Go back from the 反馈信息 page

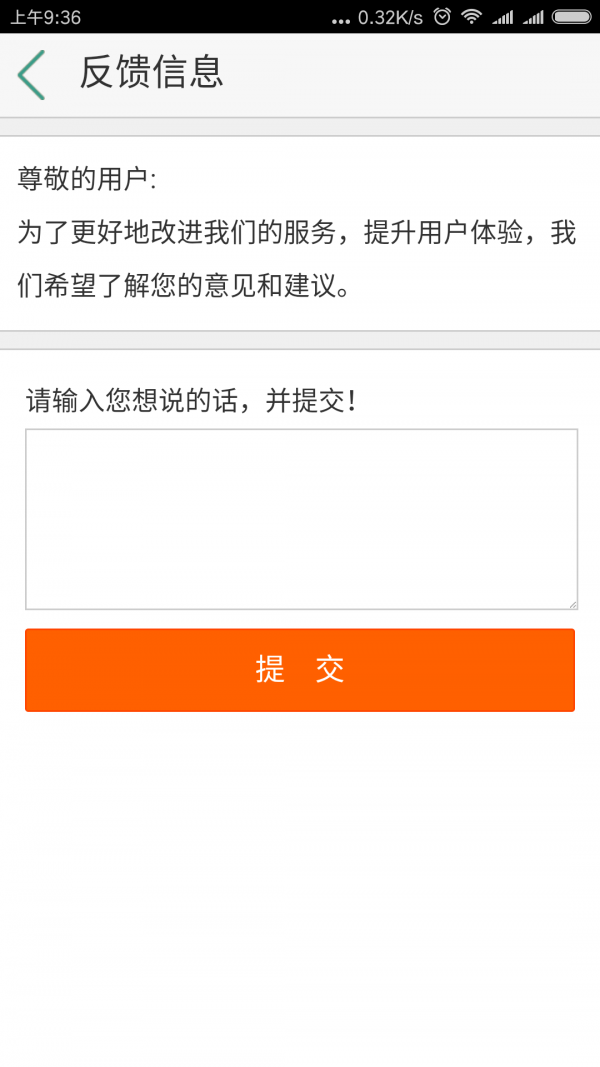pos(32,75)
